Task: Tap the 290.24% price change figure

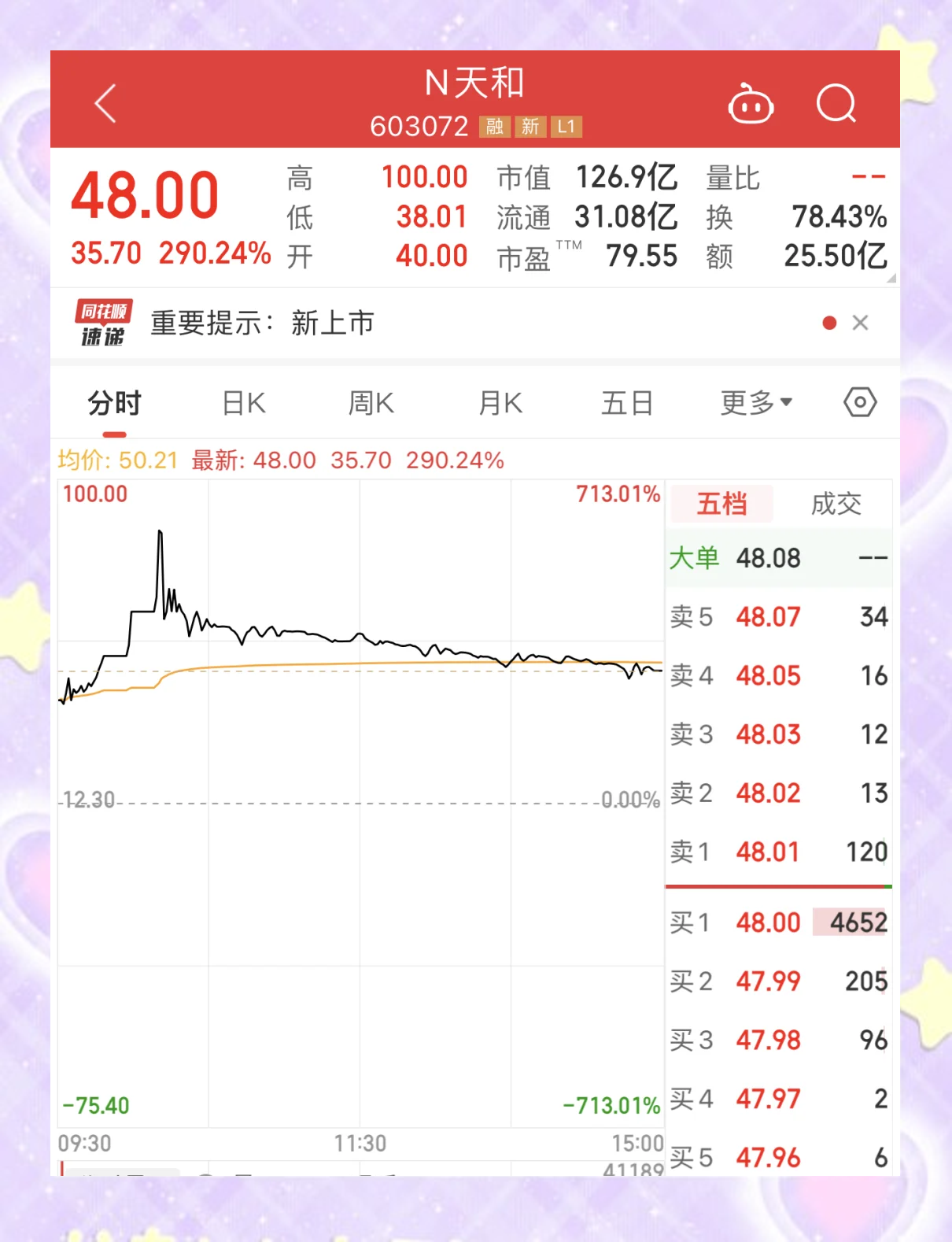Action: (218, 253)
